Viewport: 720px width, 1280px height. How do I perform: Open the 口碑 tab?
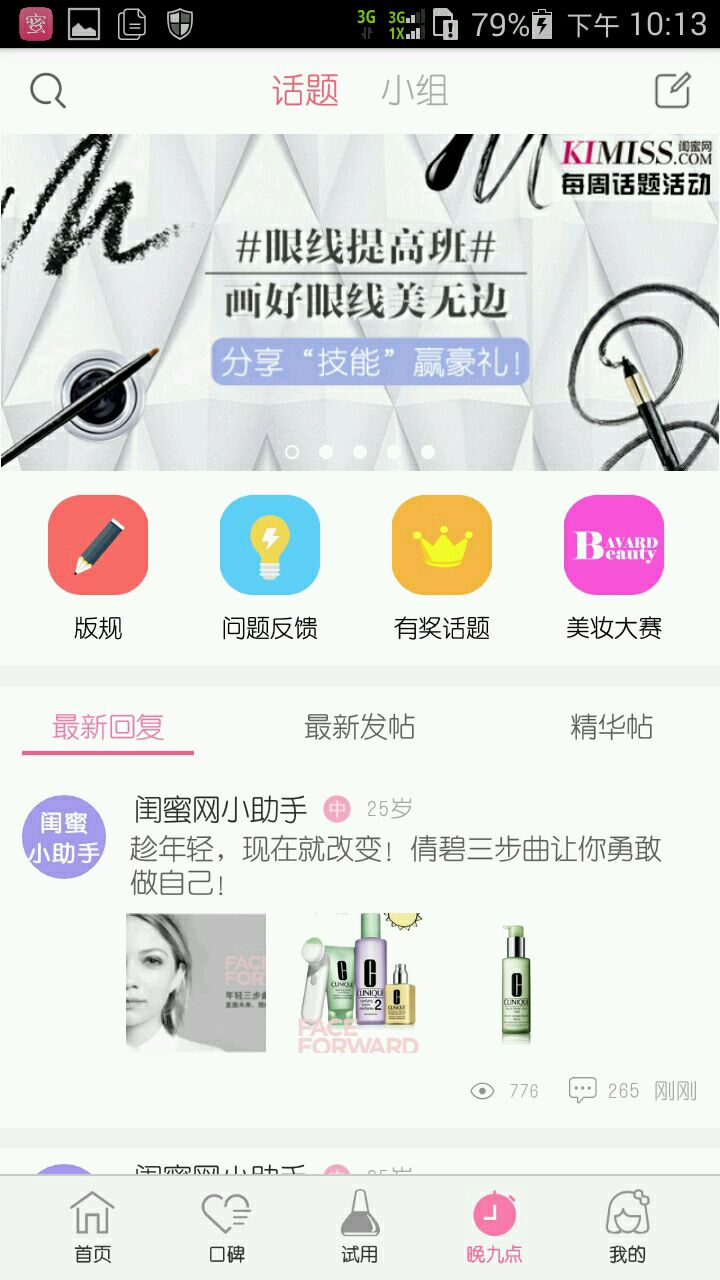[x=226, y=1227]
